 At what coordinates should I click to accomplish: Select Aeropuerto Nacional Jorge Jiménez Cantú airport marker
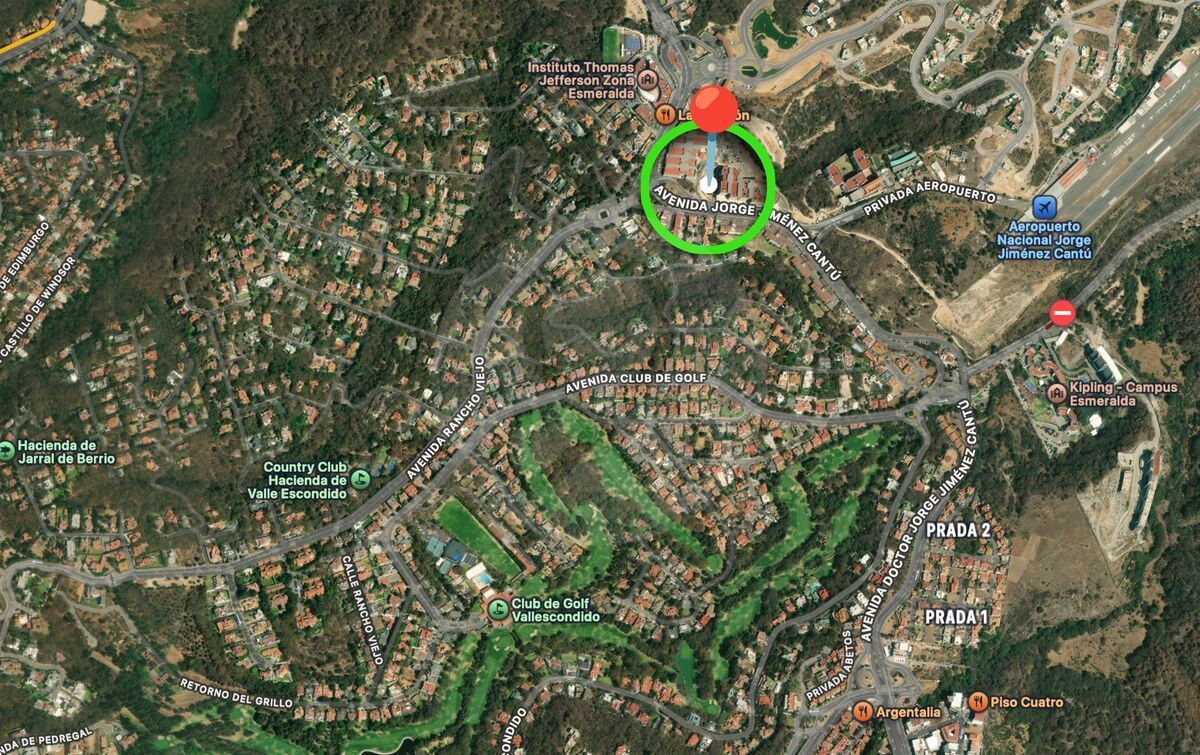1045,207
